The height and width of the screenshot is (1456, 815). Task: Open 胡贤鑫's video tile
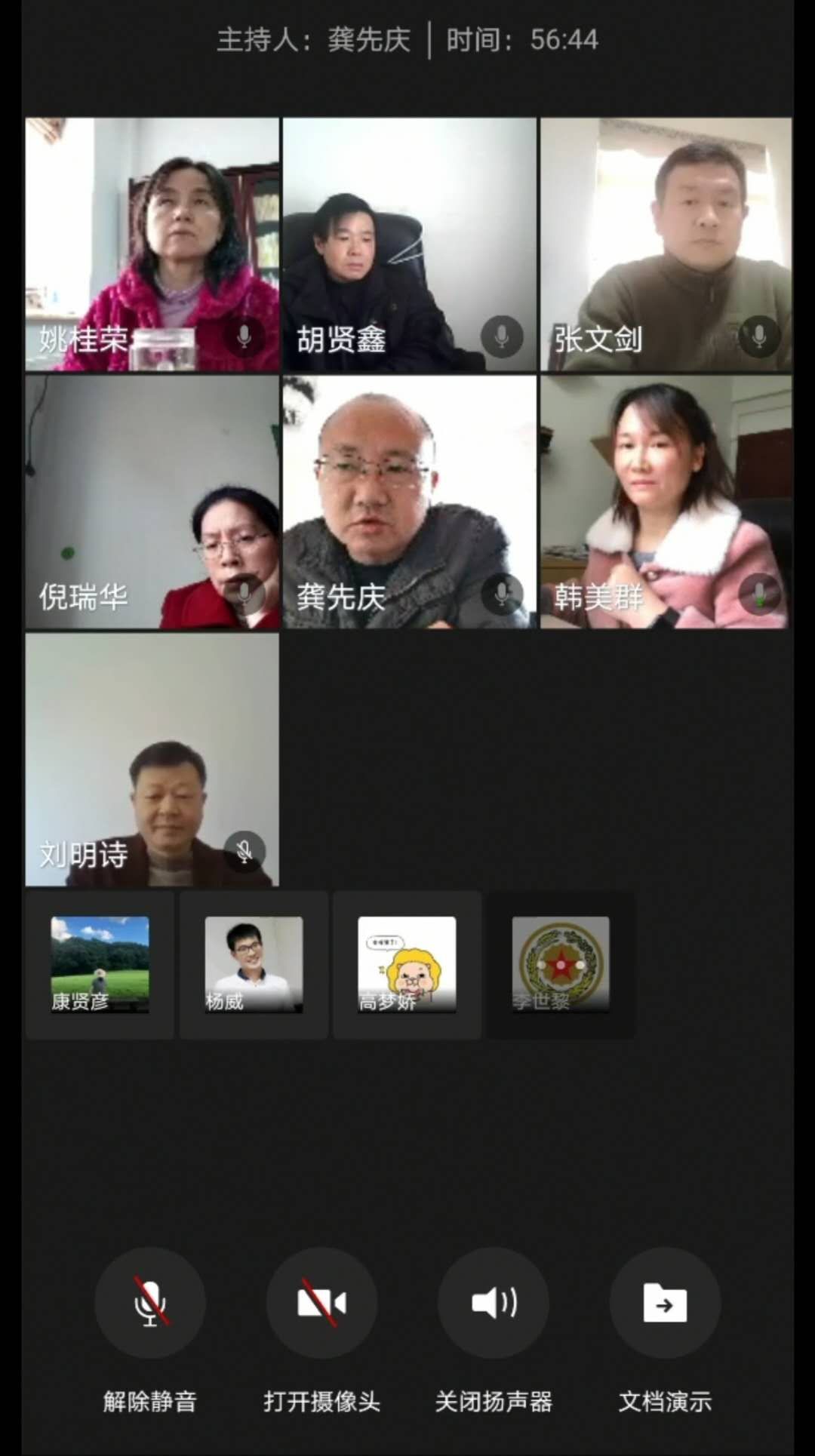pyautogui.click(x=410, y=244)
